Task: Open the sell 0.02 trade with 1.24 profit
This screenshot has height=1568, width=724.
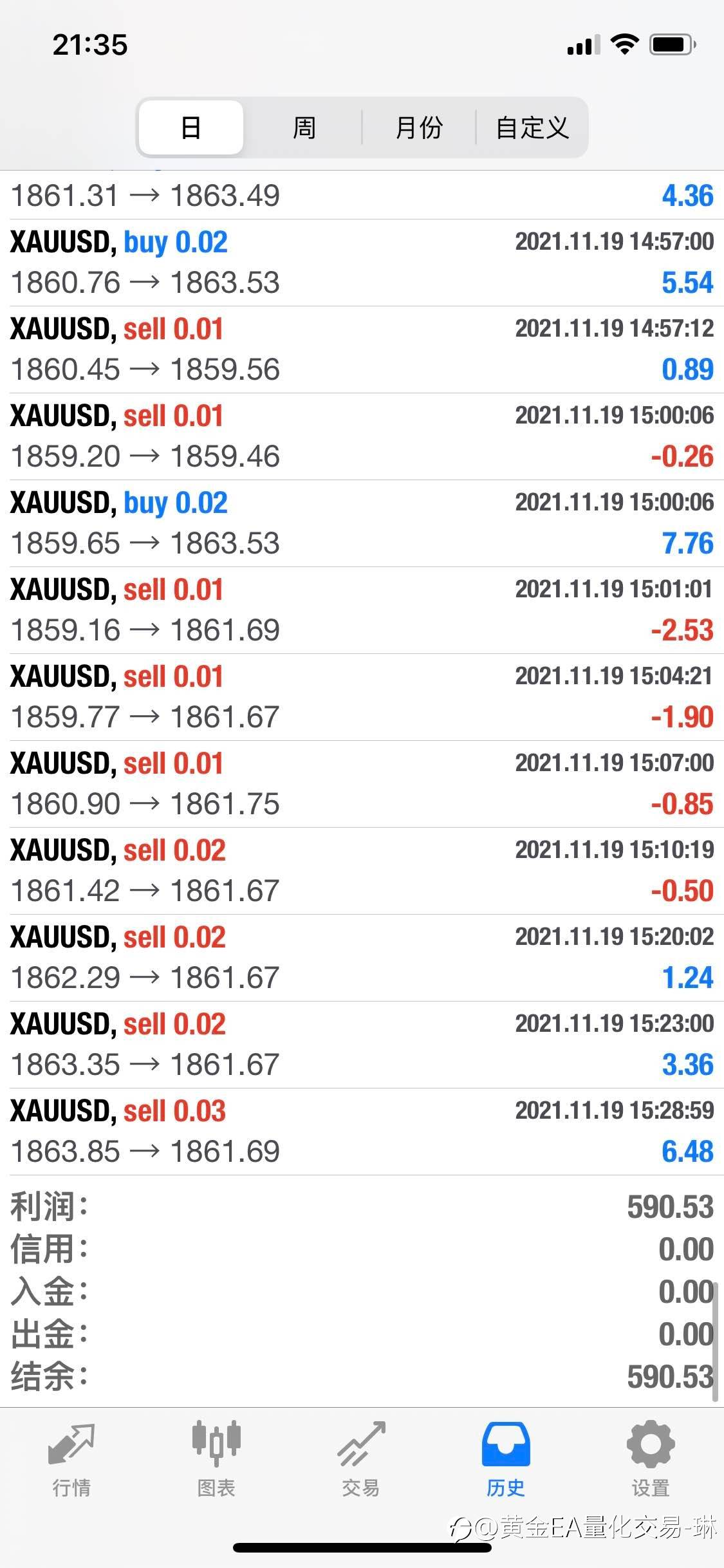Action: (x=362, y=958)
